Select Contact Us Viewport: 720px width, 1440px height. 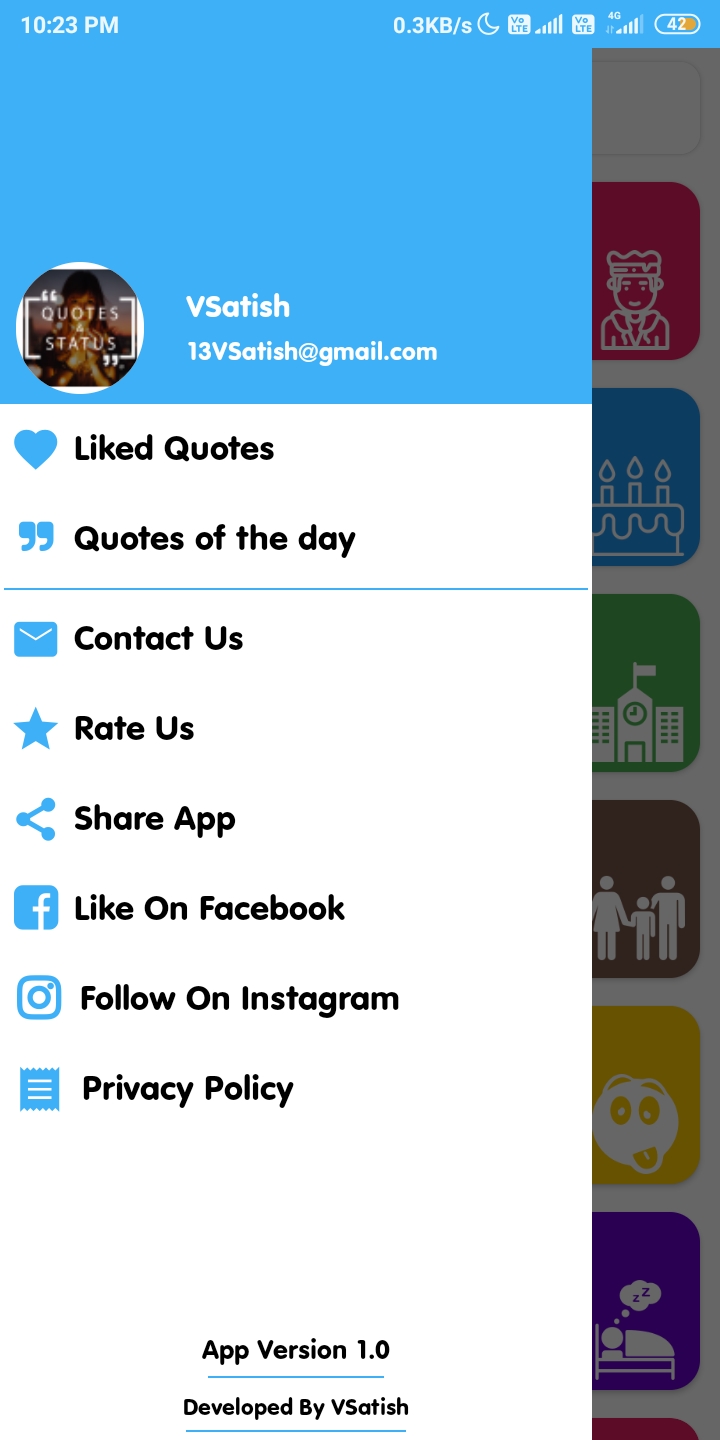[x=158, y=638]
